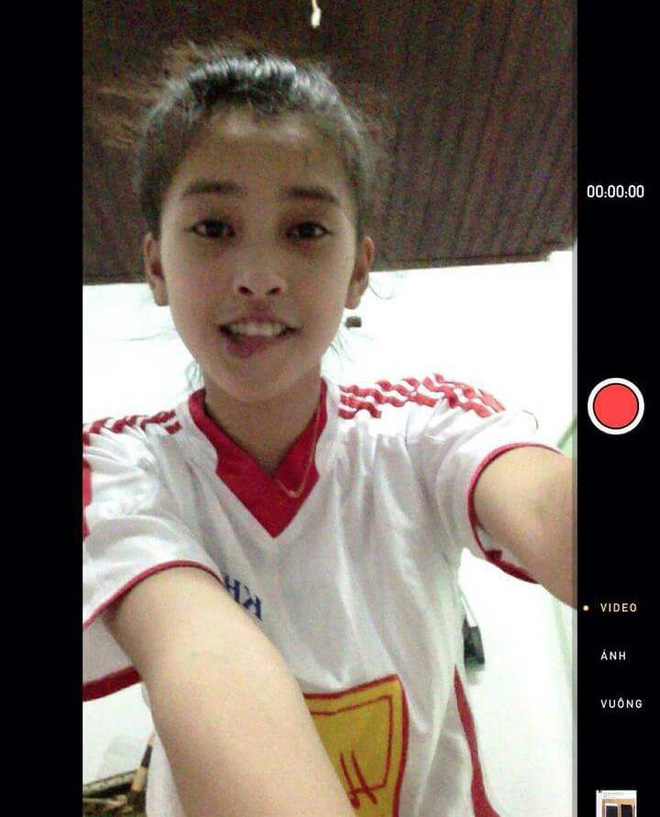
Task: Start recording with the red record button
Action: pyautogui.click(x=615, y=406)
